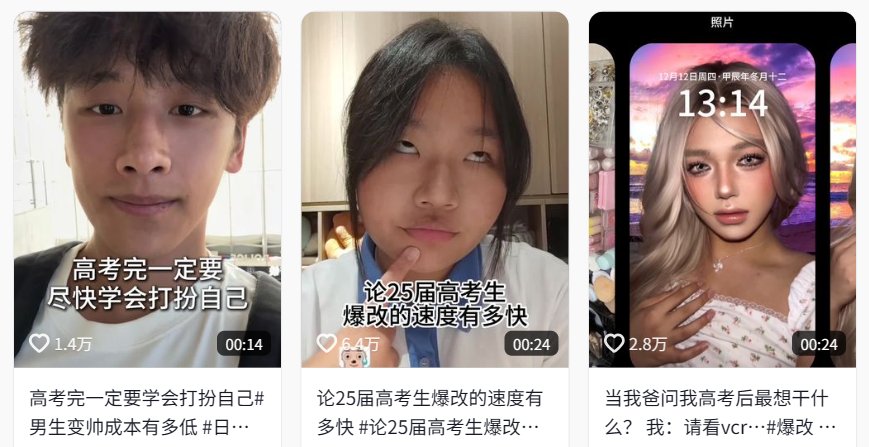Like the video with 6.4万 likes

pos(326,344)
